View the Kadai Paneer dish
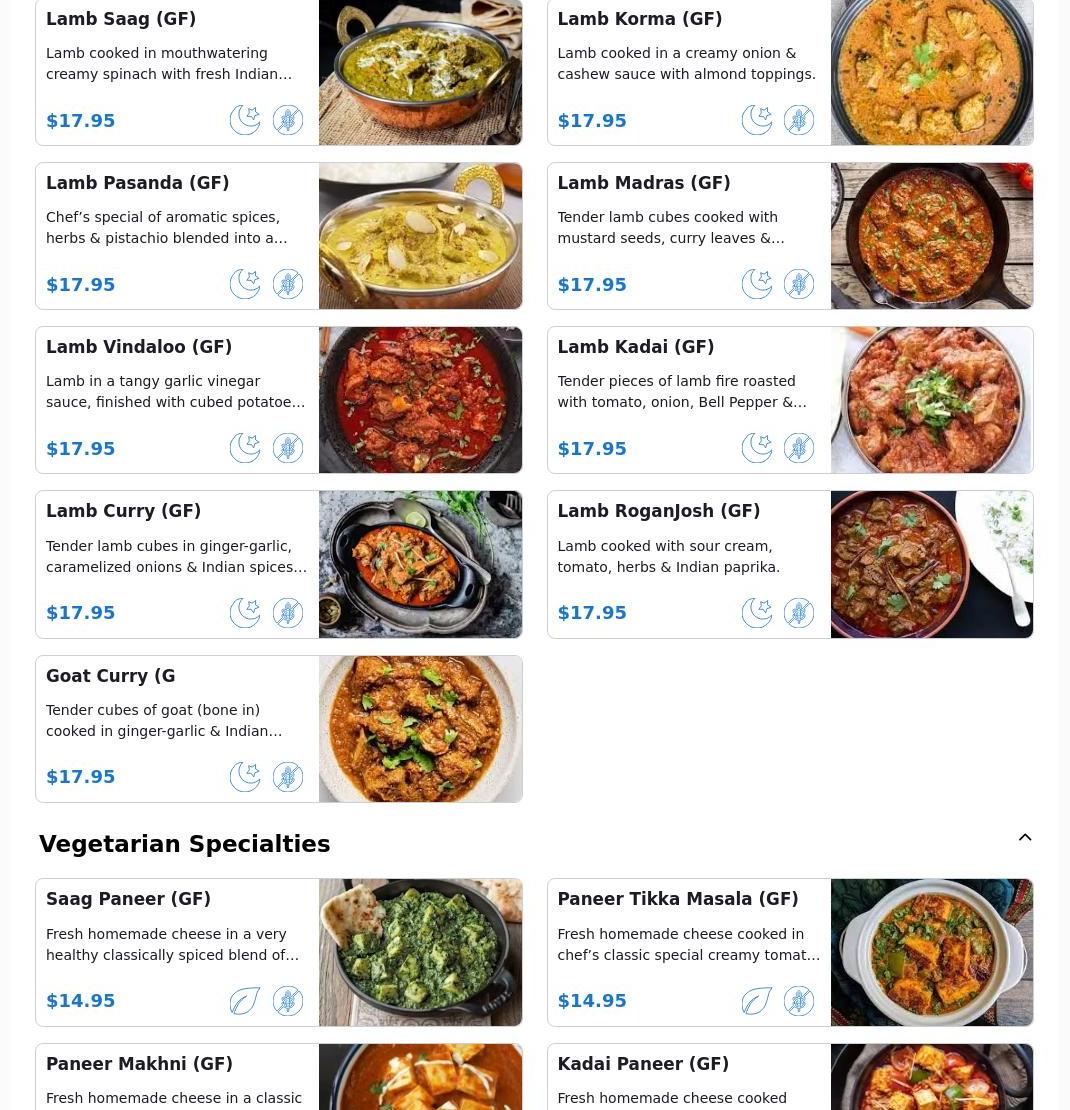 coord(690,1080)
